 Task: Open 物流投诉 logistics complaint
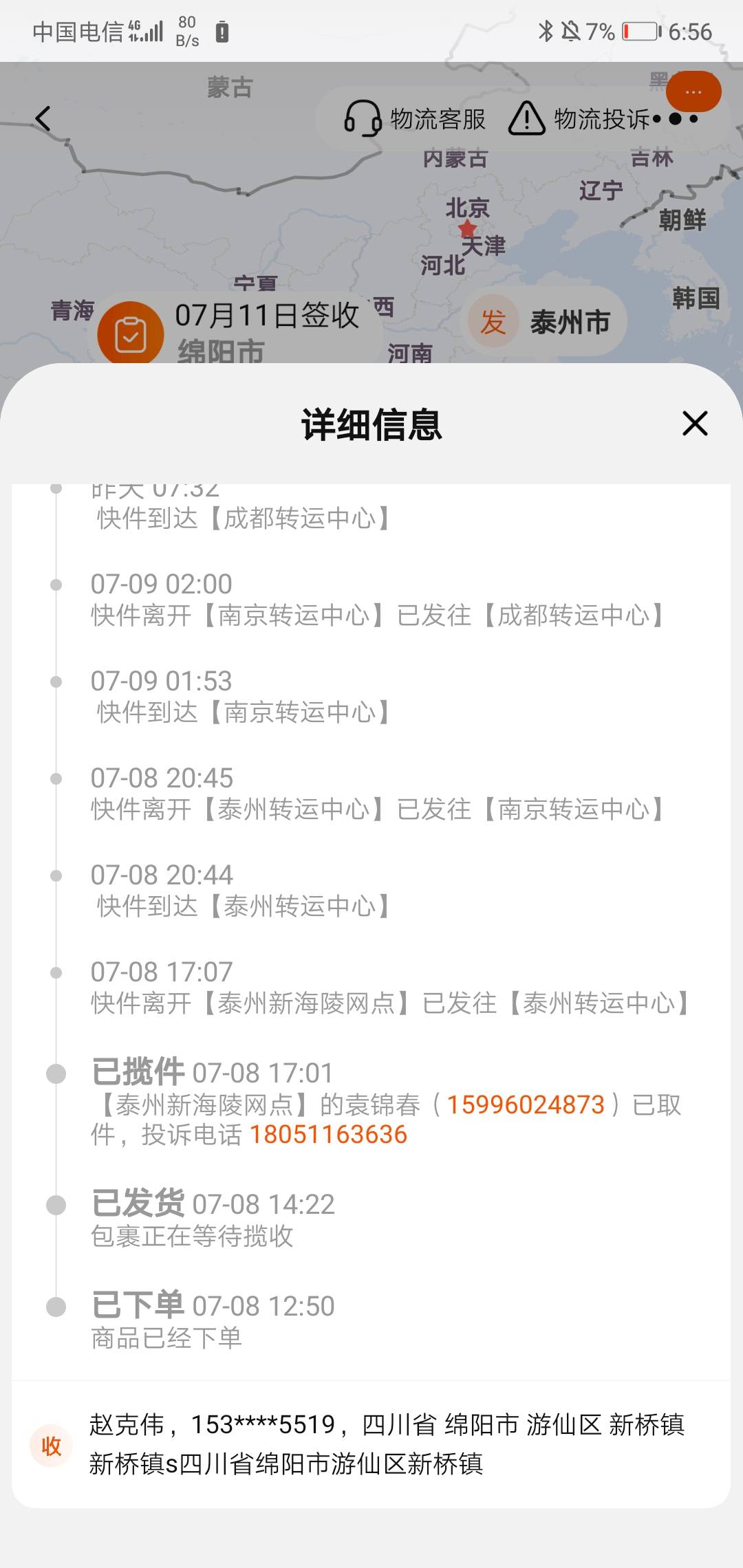tap(579, 119)
